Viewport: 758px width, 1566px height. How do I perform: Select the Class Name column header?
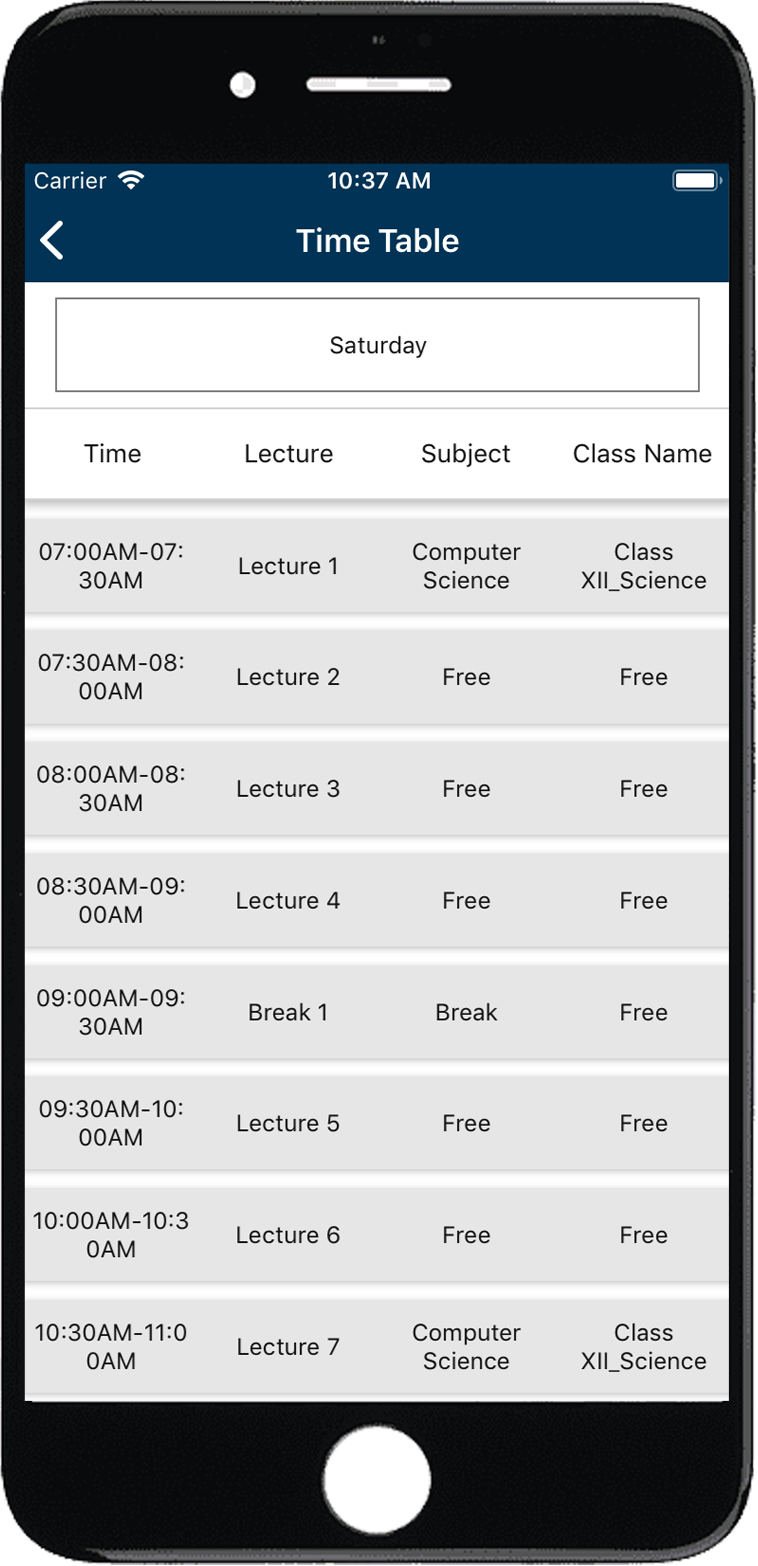click(x=643, y=453)
